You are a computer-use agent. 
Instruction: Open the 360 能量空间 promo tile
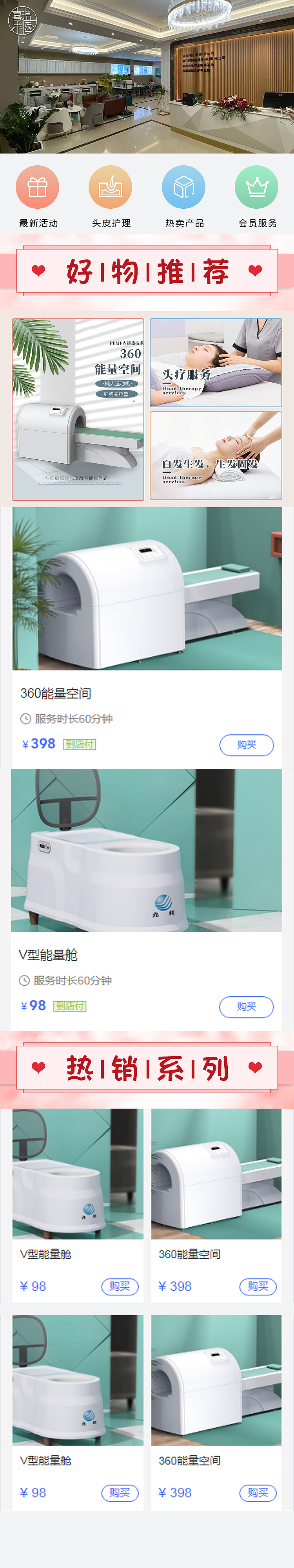(78, 409)
